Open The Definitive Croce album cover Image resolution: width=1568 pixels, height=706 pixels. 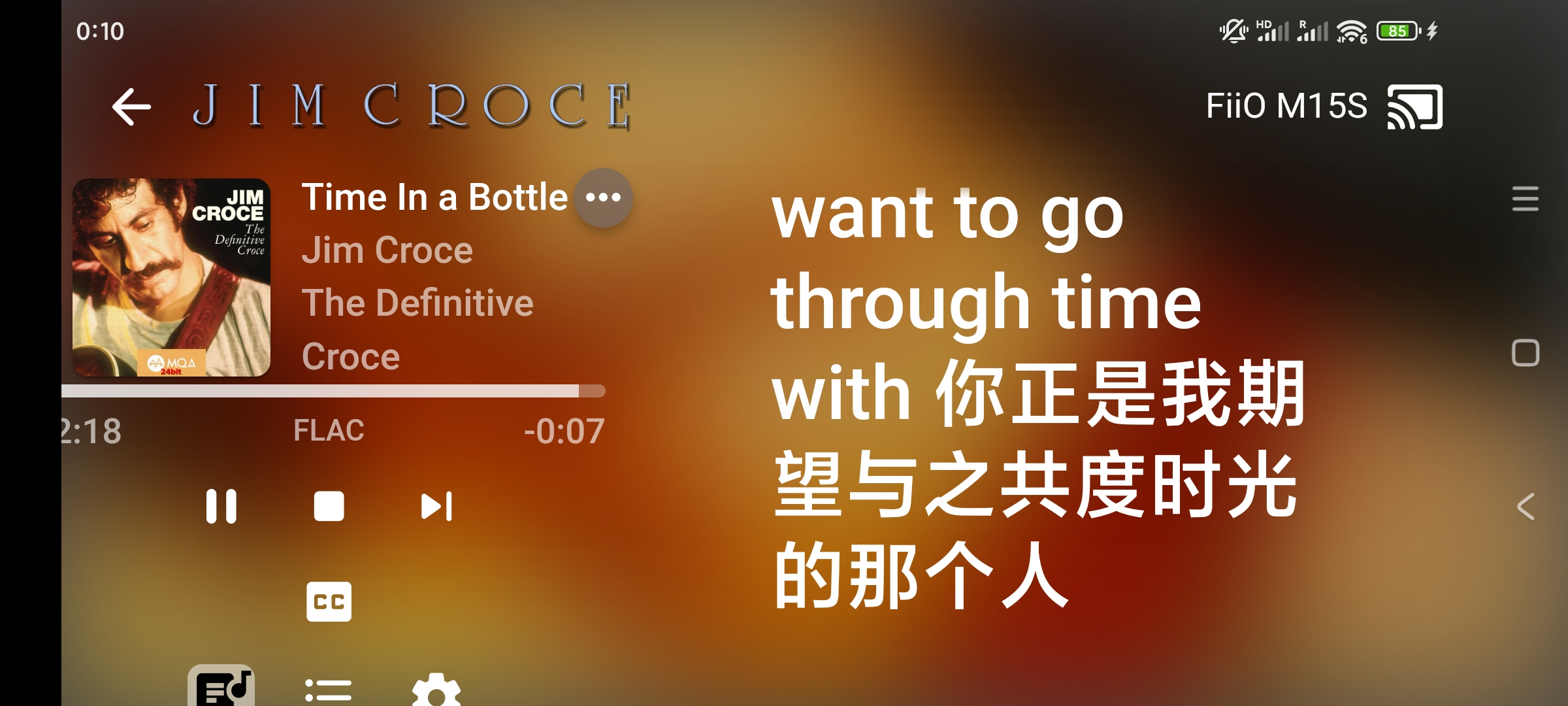171,277
